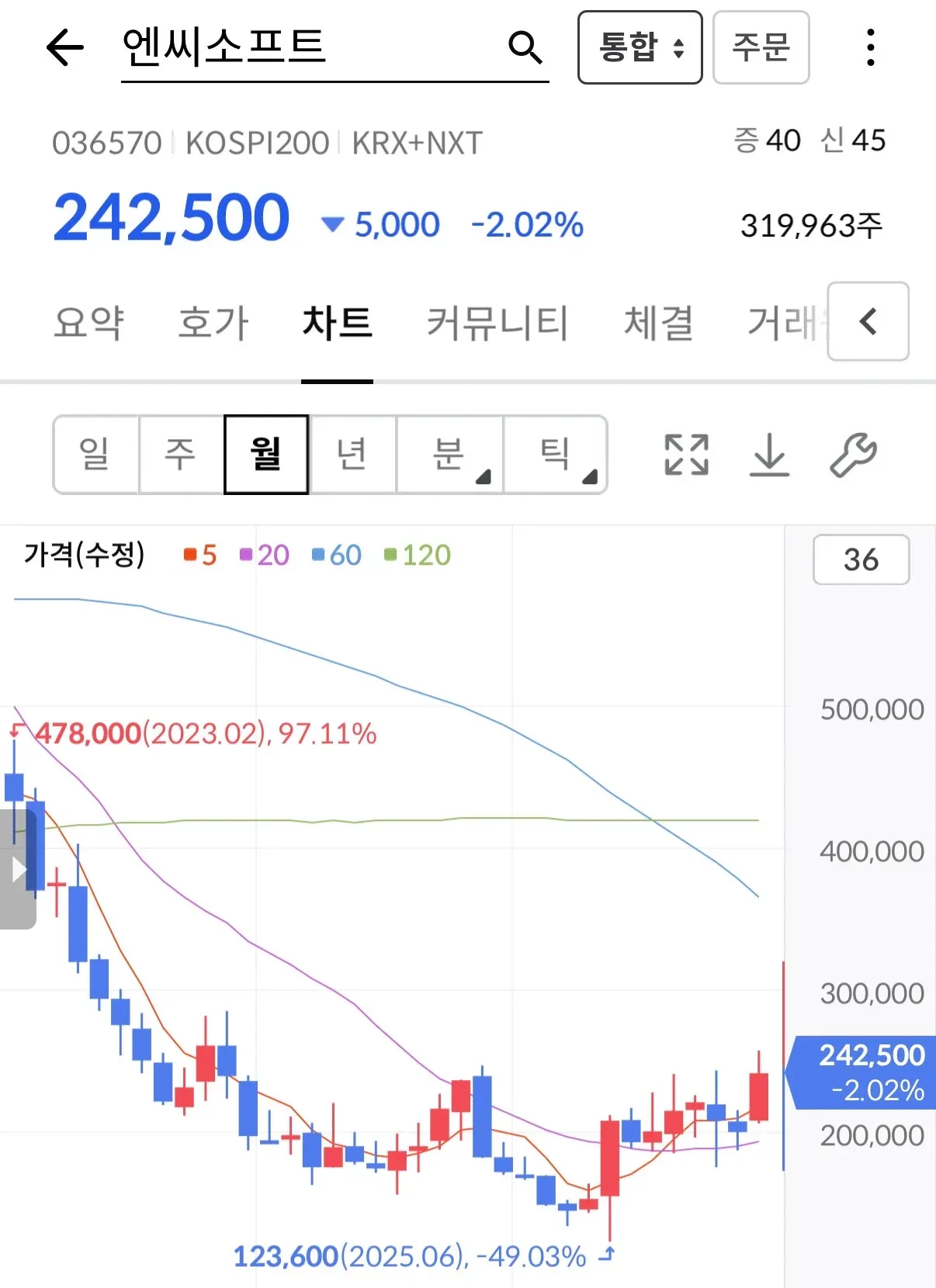Select the 일 daily chart period
936x1288 pixels.
pyautogui.click(x=95, y=455)
